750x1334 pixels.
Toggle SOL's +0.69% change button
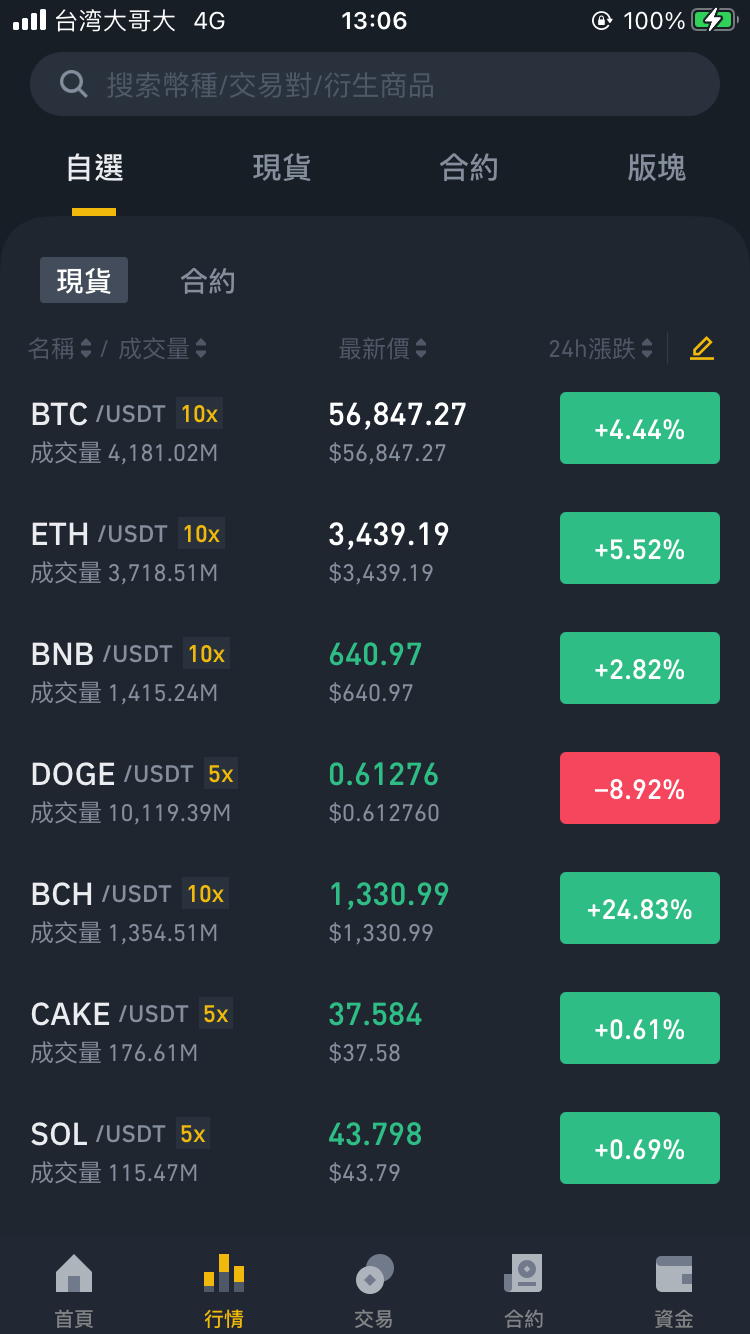tap(640, 1148)
